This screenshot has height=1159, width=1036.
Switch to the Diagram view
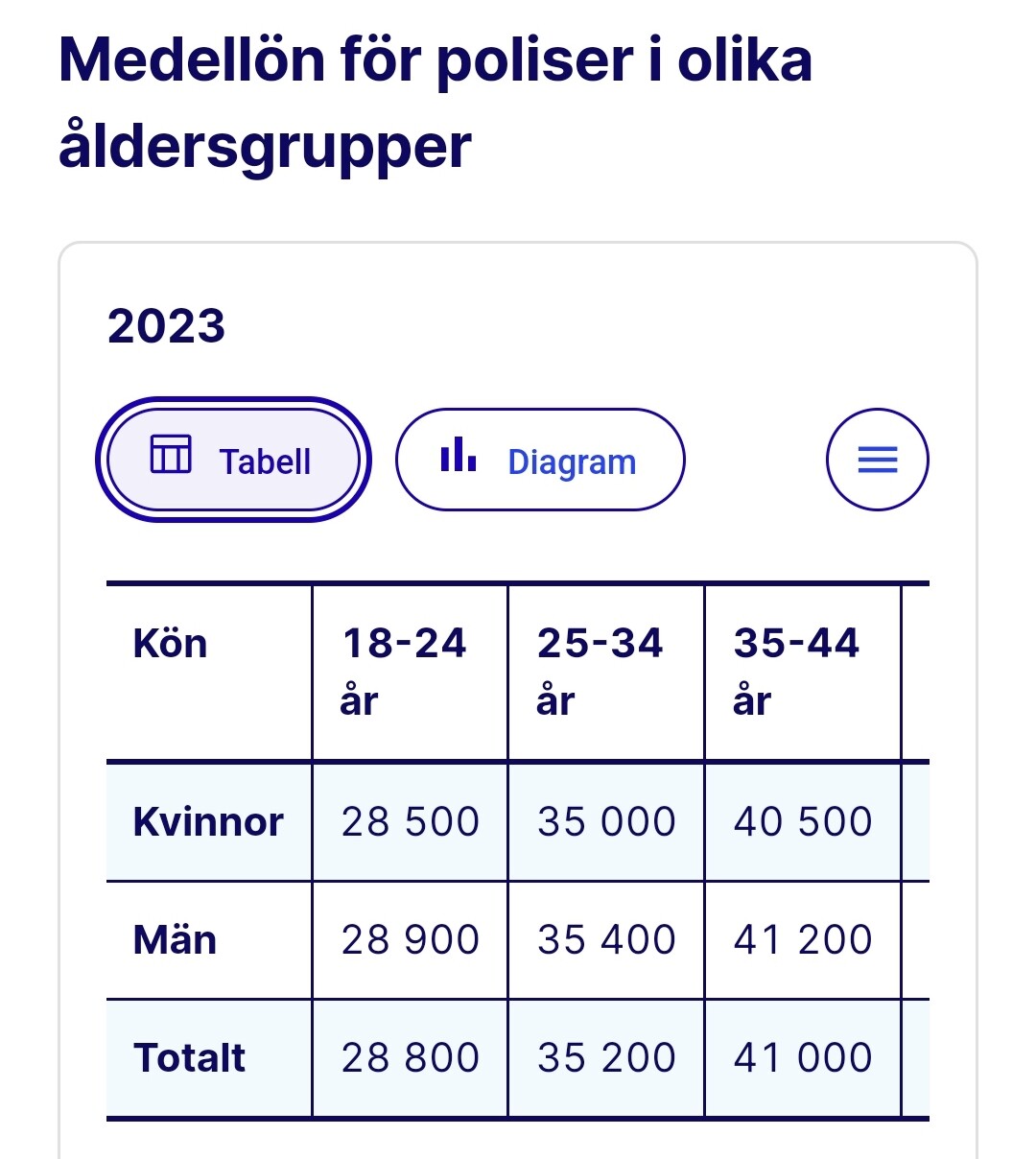(x=540, y=461)
